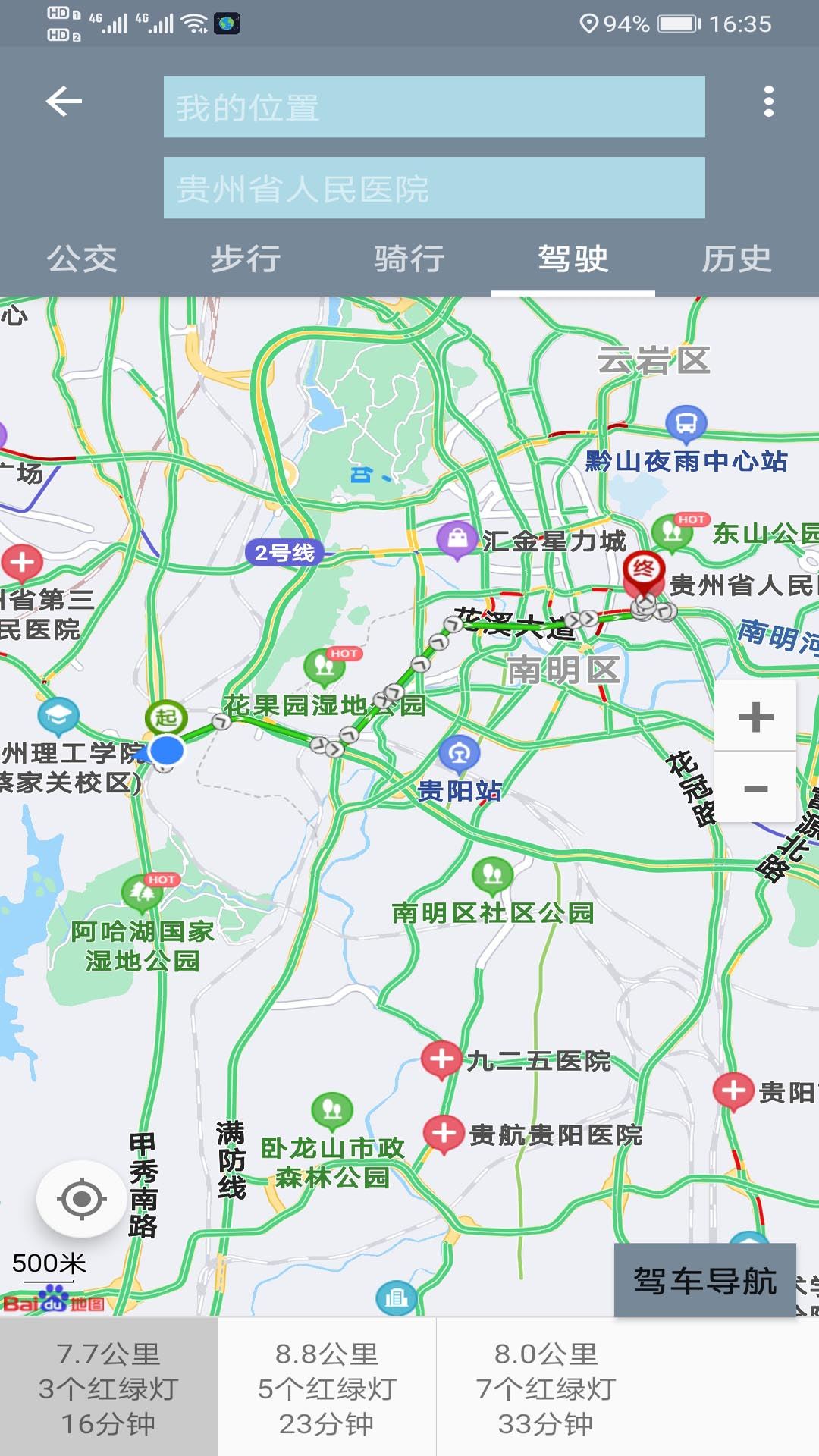Open the 历史 tab
Screen dimensions: 819x1456
coord(737,259)
